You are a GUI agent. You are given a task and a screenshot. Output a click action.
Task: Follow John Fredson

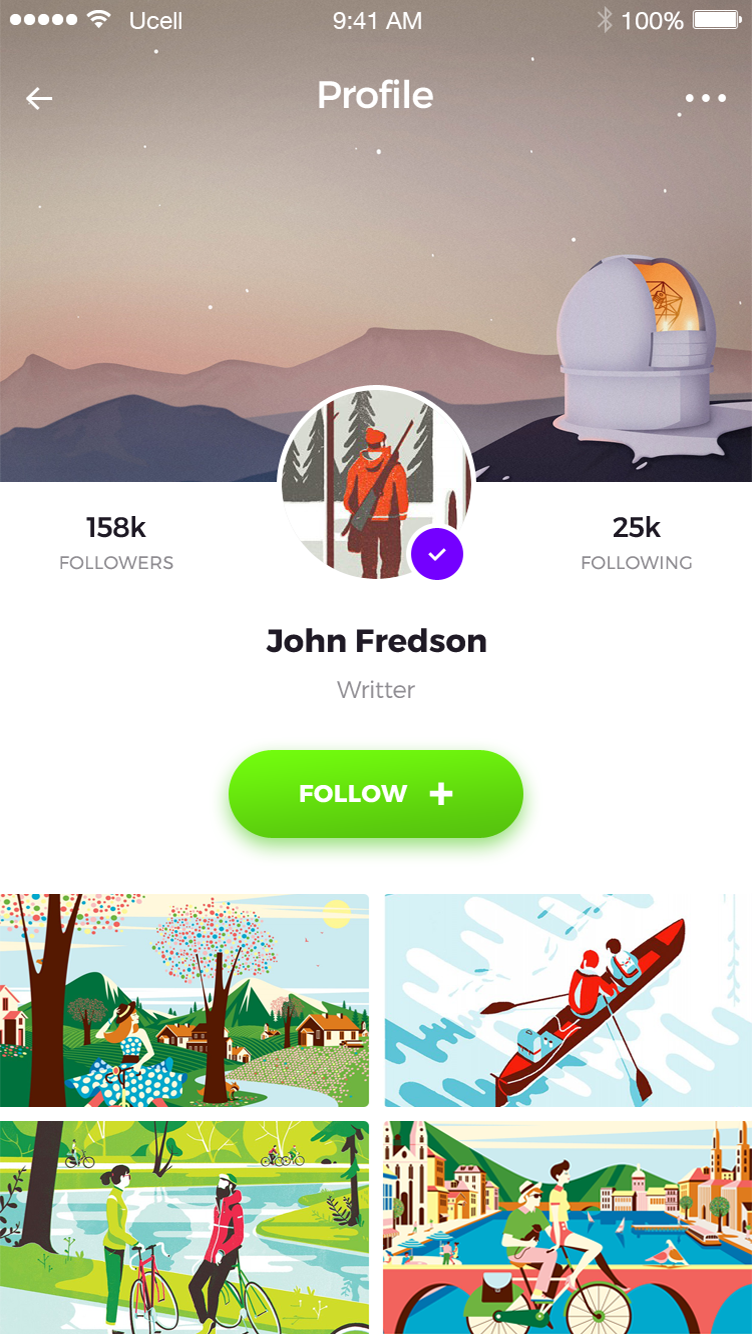376,794
